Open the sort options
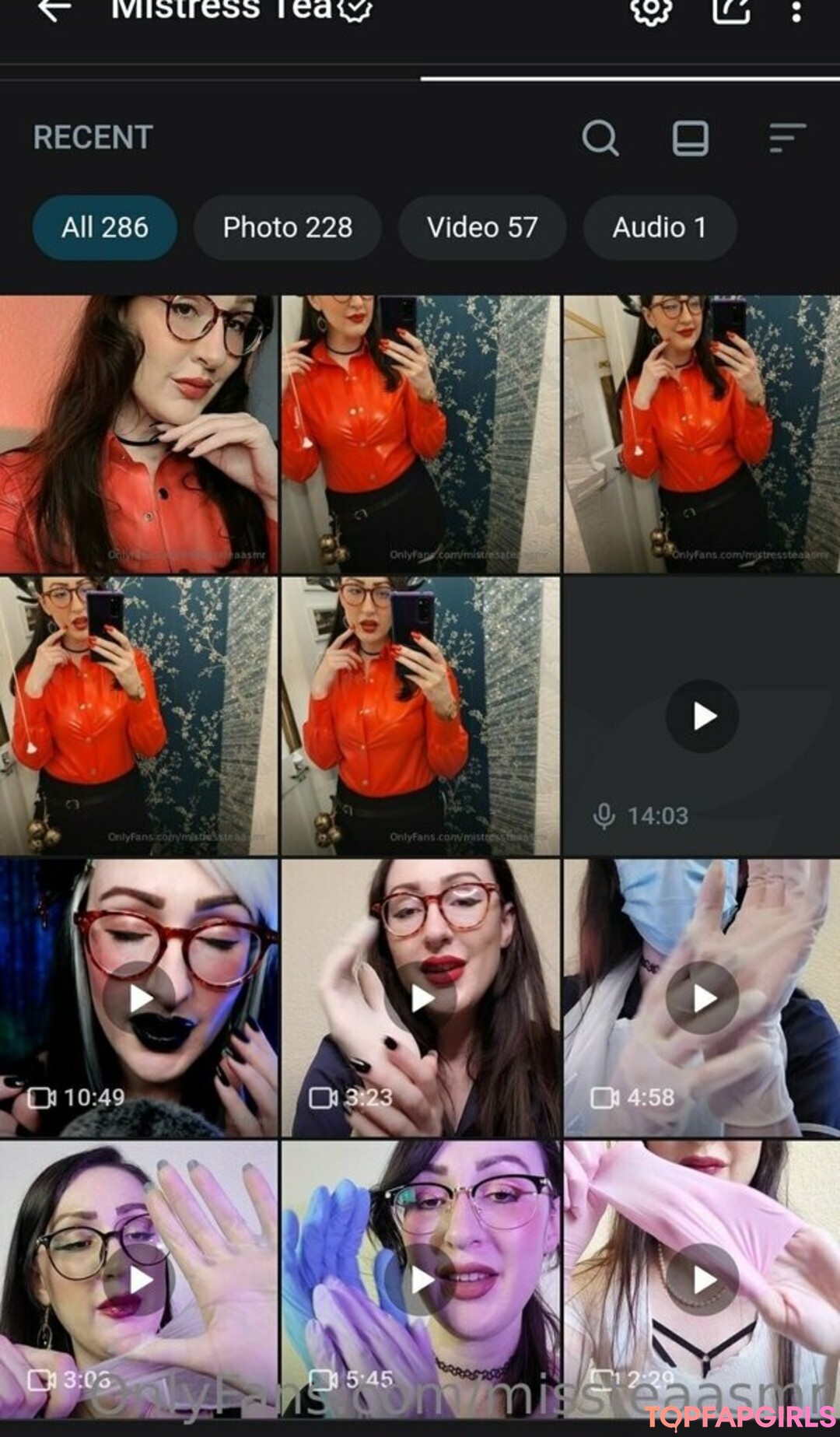 786,138
